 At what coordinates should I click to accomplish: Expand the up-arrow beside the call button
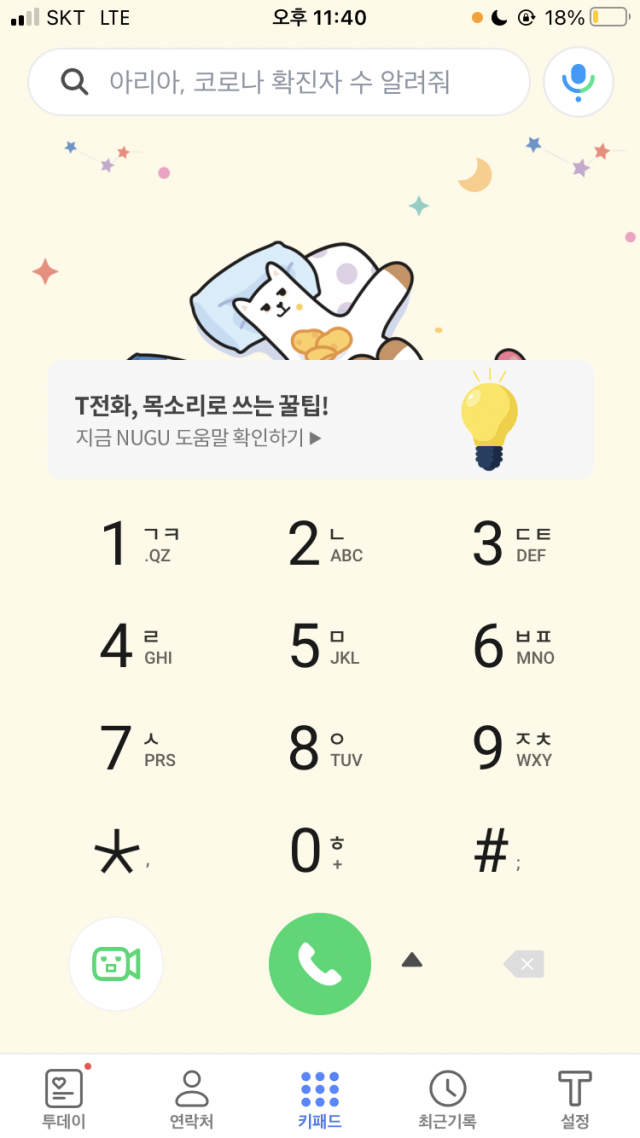coord(412,961)
